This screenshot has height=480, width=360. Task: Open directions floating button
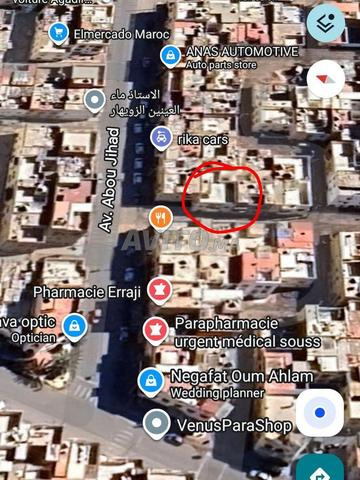[320, 468]
